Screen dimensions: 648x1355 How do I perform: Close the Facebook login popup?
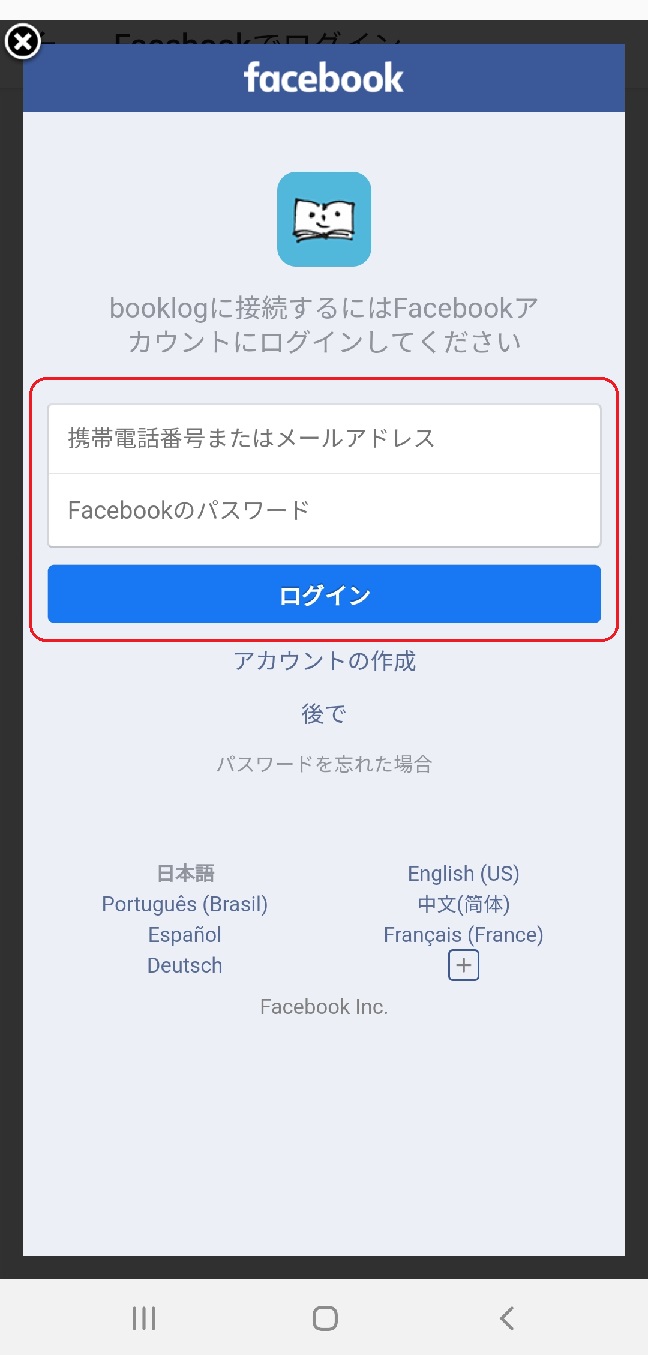[23, 42]
